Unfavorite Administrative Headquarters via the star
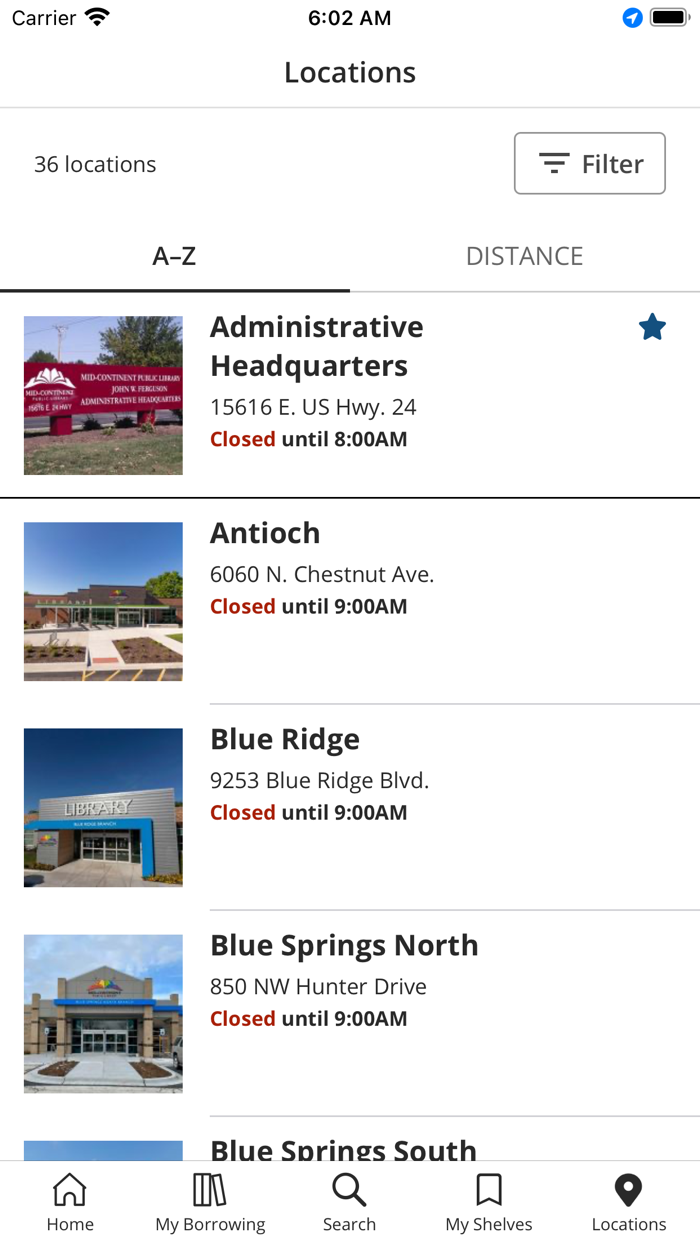700x1244 pixels. click(x=652, y=327)
